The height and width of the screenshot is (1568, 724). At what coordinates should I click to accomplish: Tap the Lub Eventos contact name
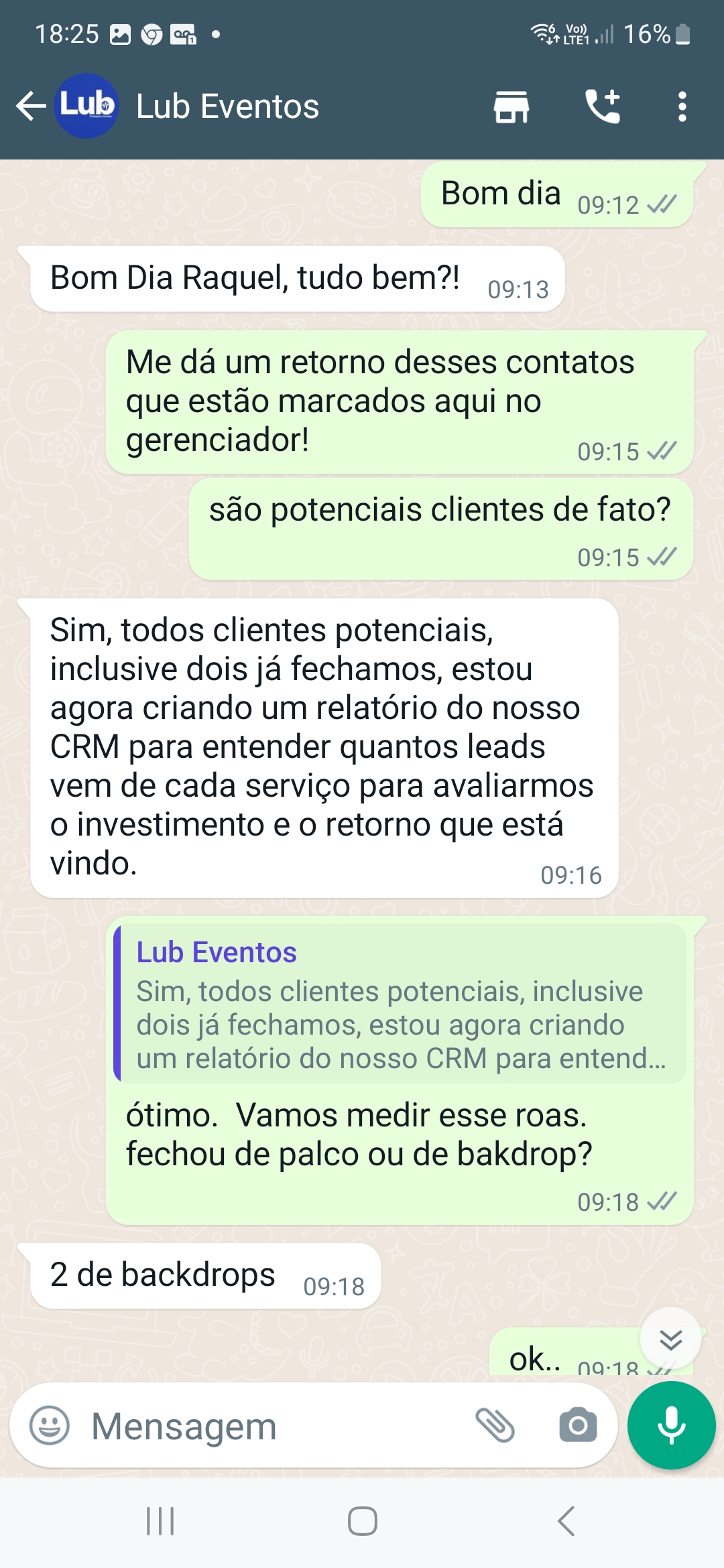[228, 106]
